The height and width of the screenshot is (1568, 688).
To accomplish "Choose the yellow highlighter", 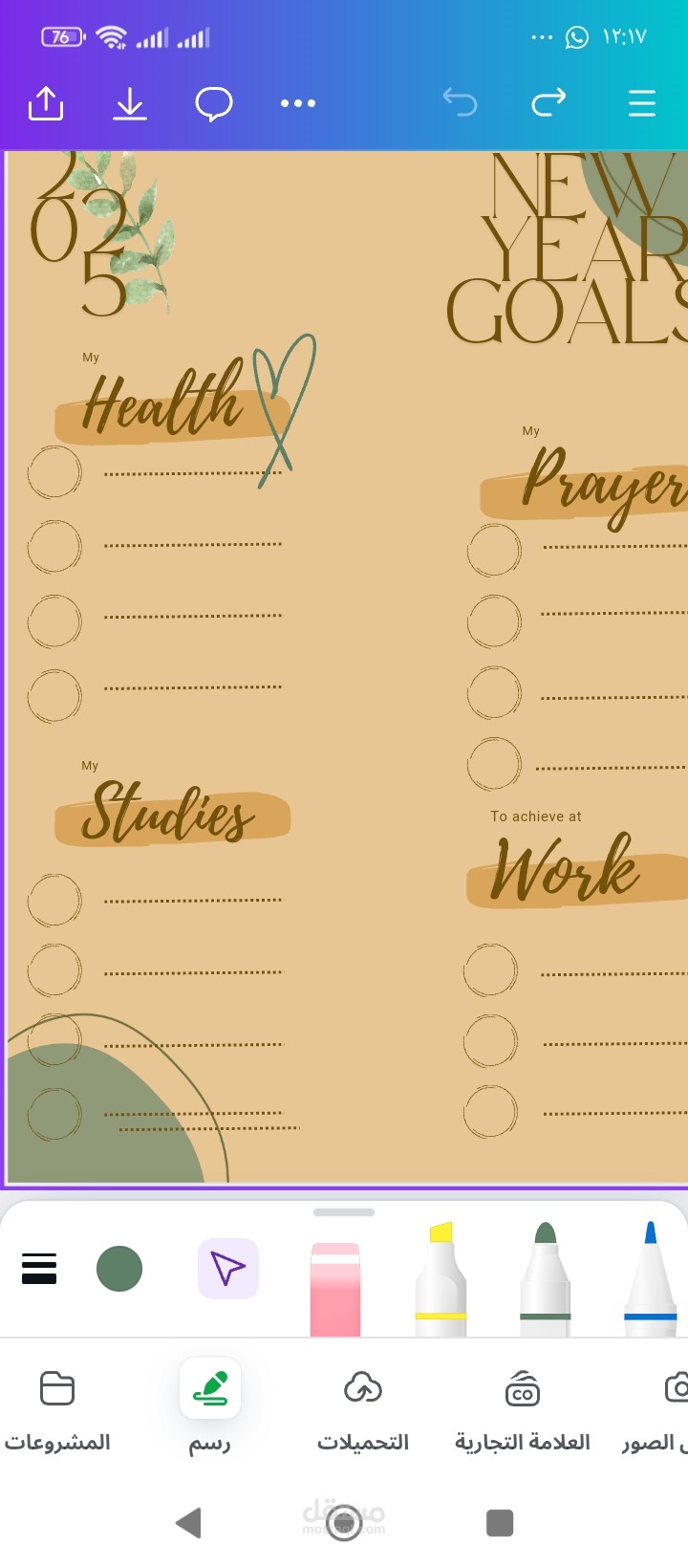I will click(x=441, y=1281).
